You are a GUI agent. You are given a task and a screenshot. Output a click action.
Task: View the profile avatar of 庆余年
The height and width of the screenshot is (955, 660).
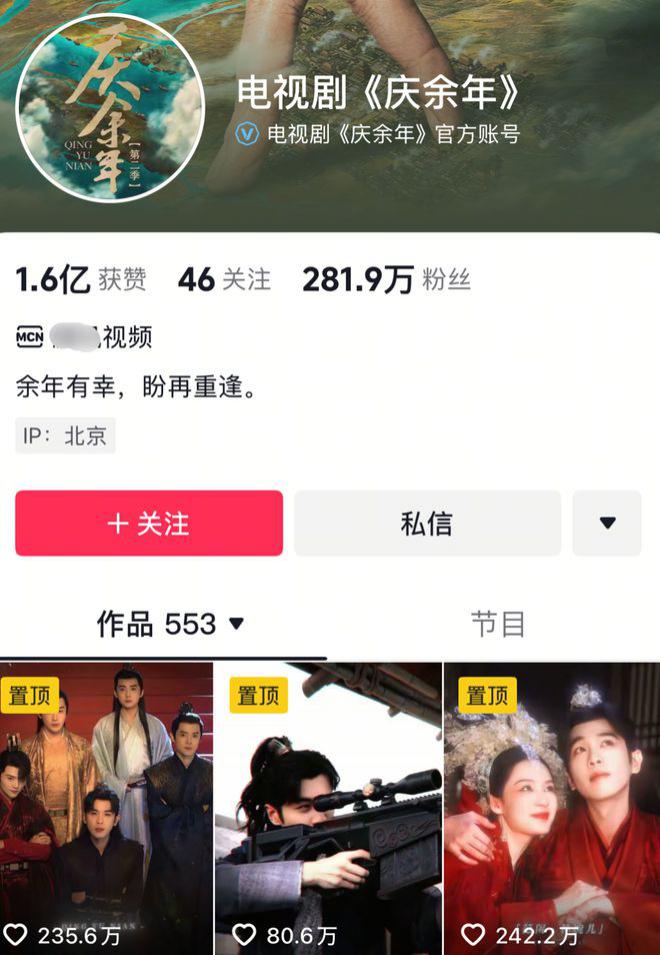110,107
